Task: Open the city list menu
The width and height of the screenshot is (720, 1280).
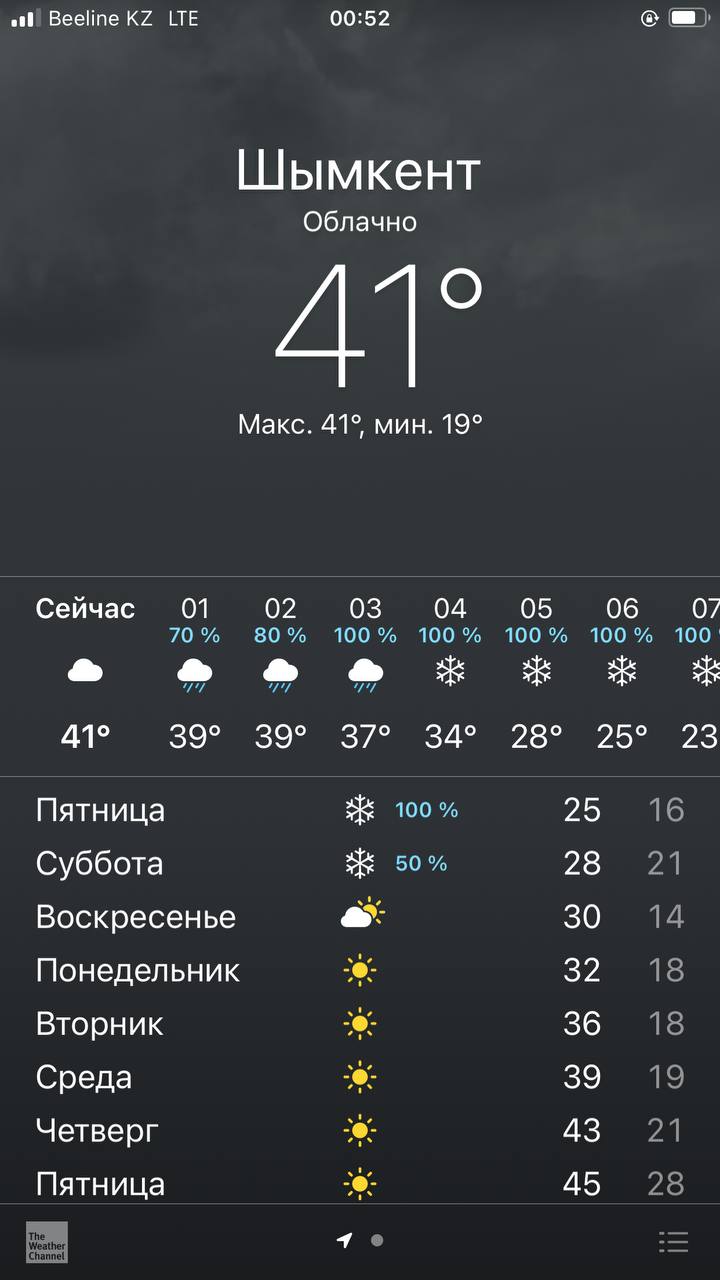Action: pyautogui.click(x=674, y=1242)
